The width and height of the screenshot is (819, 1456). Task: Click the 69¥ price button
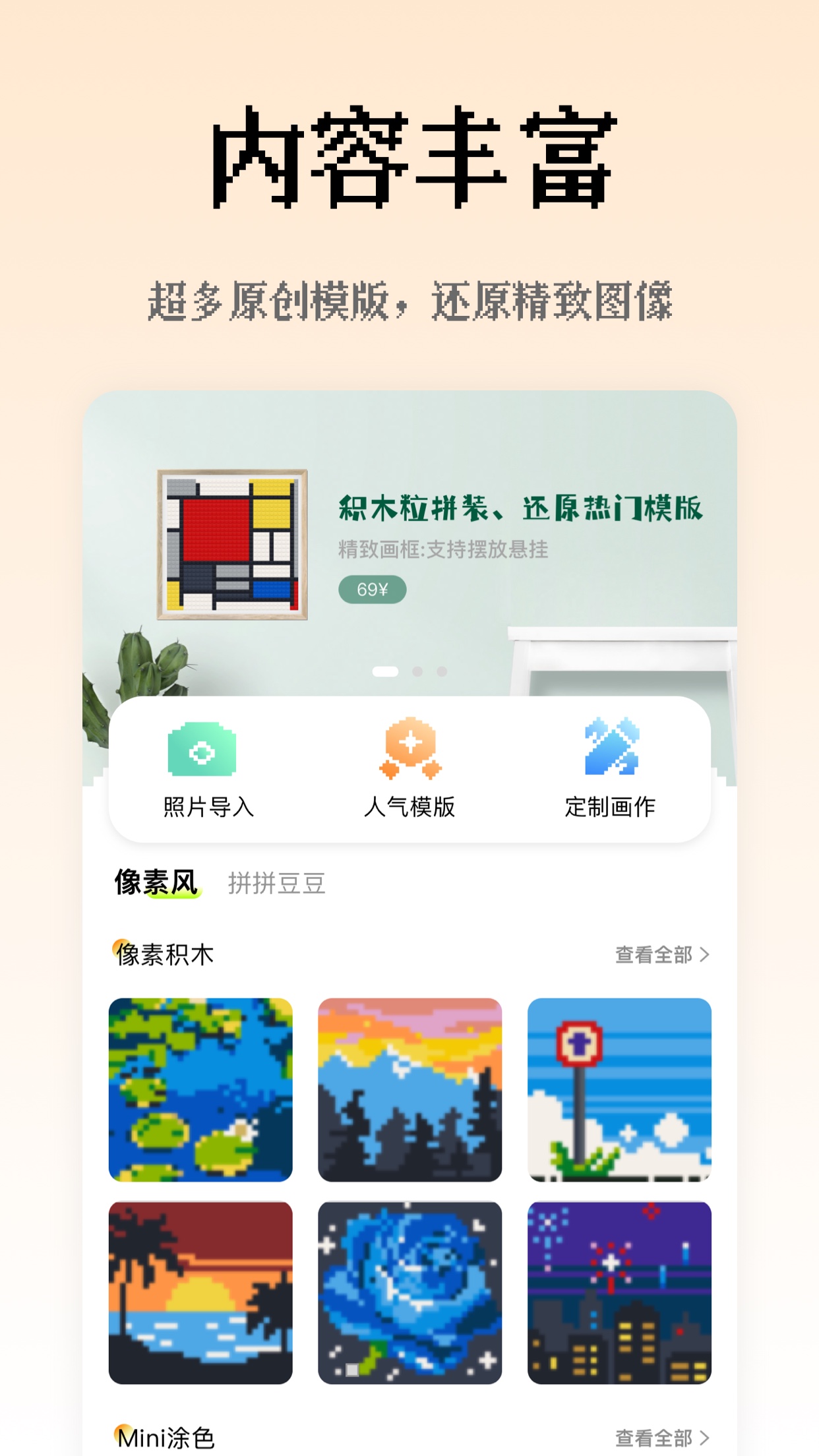373,590
